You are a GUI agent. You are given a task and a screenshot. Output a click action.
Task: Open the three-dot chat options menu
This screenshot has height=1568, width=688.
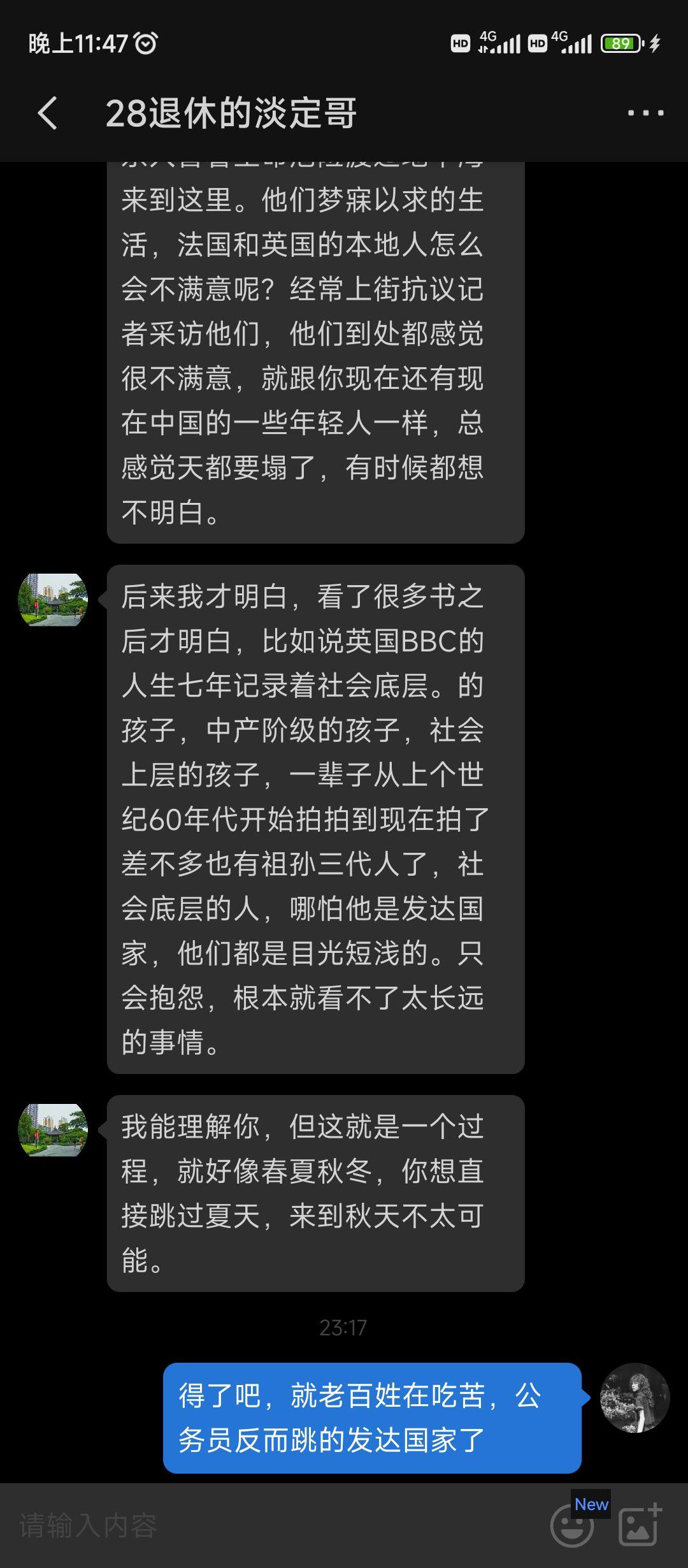click(x=645, y=113)
